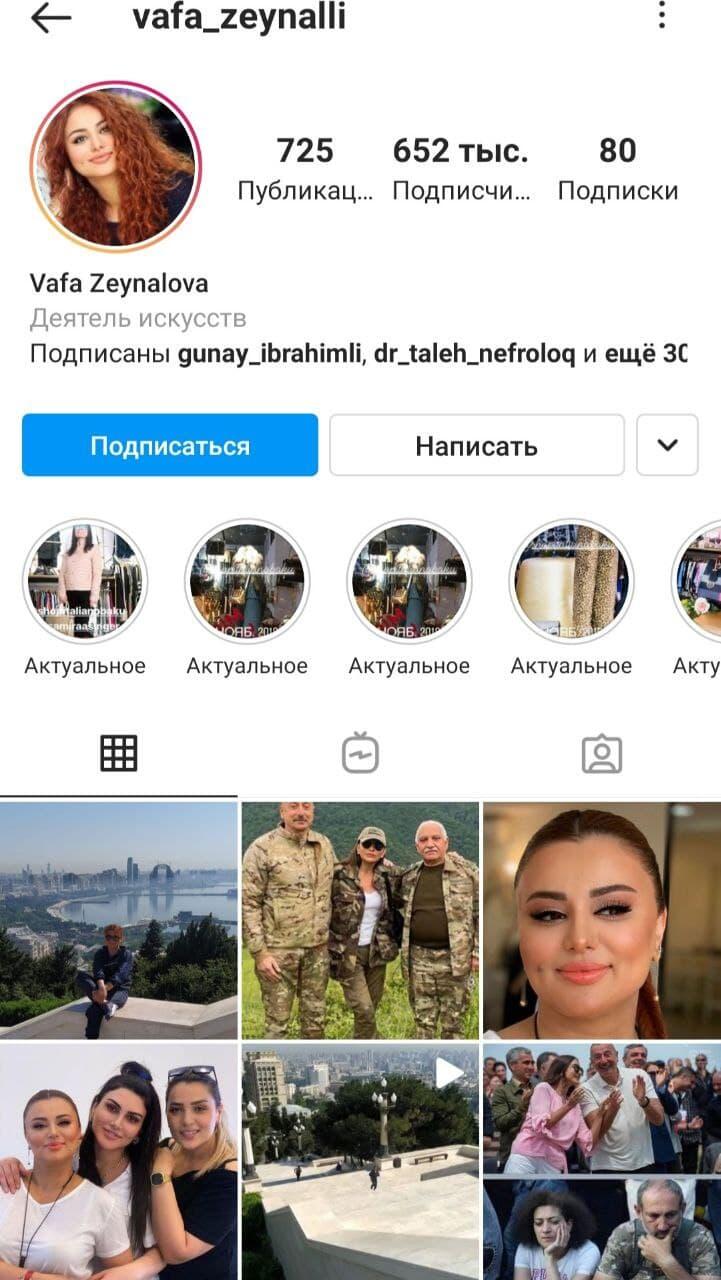Go back using the arrow icon
This screenshot has width=721, height=1280.
51,18
